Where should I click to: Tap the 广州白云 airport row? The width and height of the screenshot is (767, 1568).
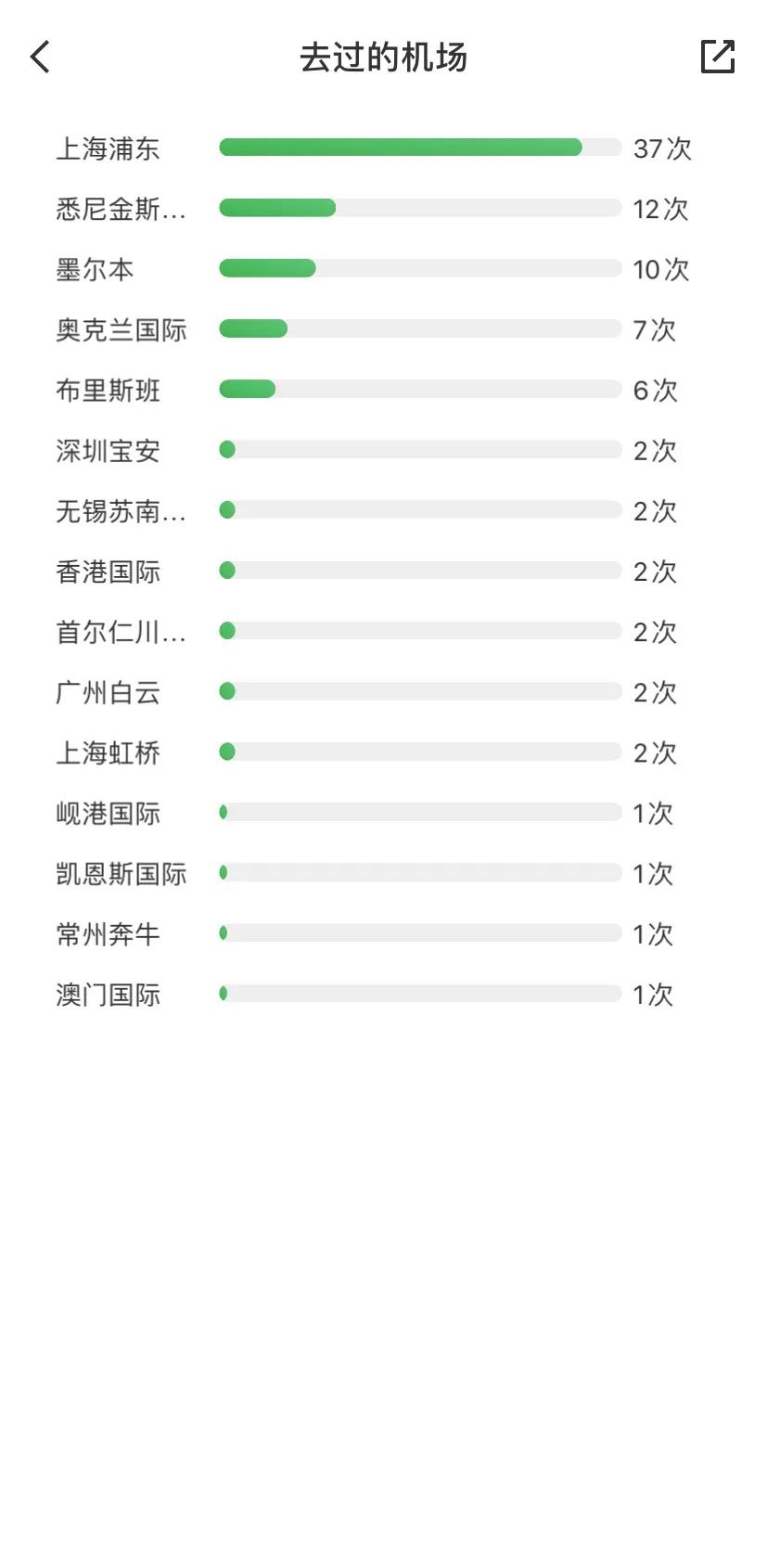(x=108, y=692)
